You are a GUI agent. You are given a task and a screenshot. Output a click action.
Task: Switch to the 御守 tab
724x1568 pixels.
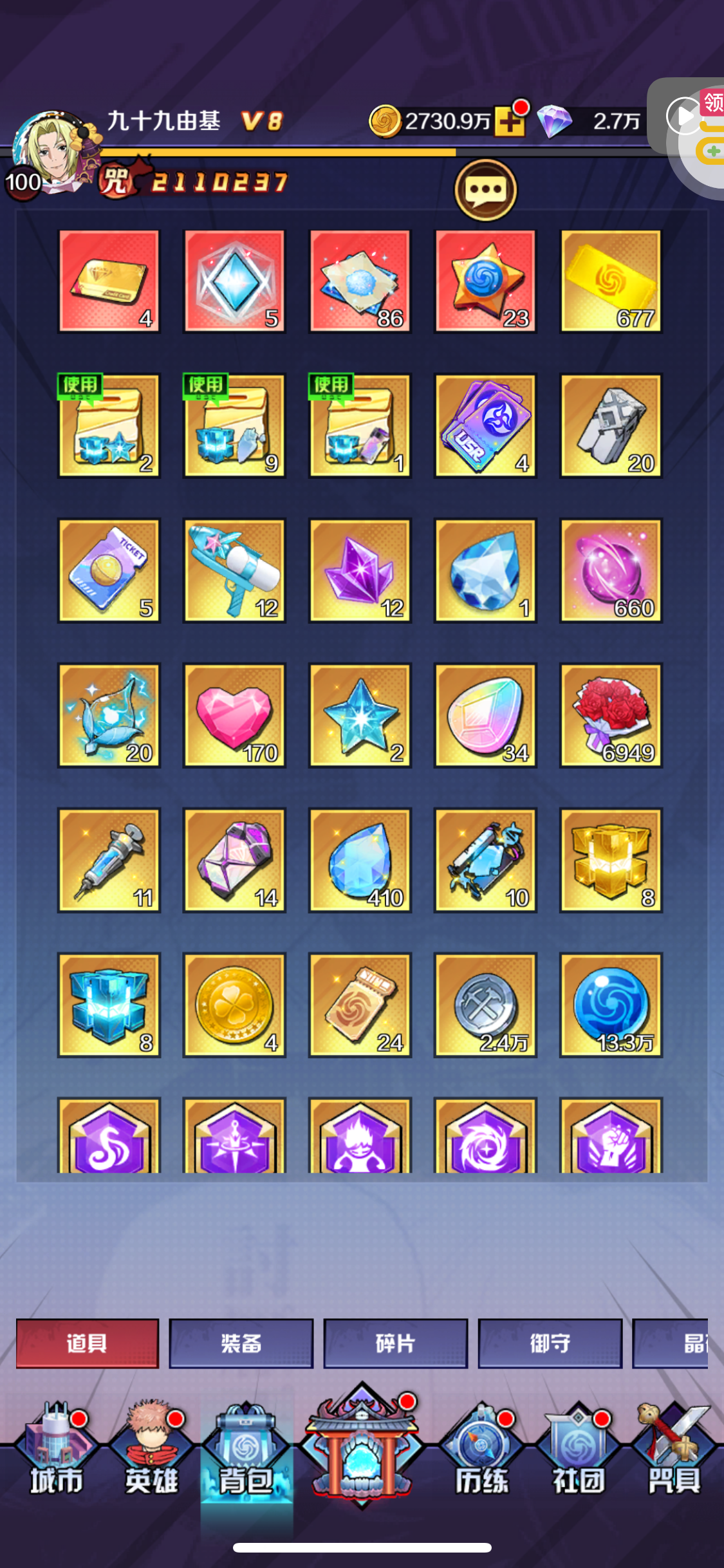point(550,1343)
